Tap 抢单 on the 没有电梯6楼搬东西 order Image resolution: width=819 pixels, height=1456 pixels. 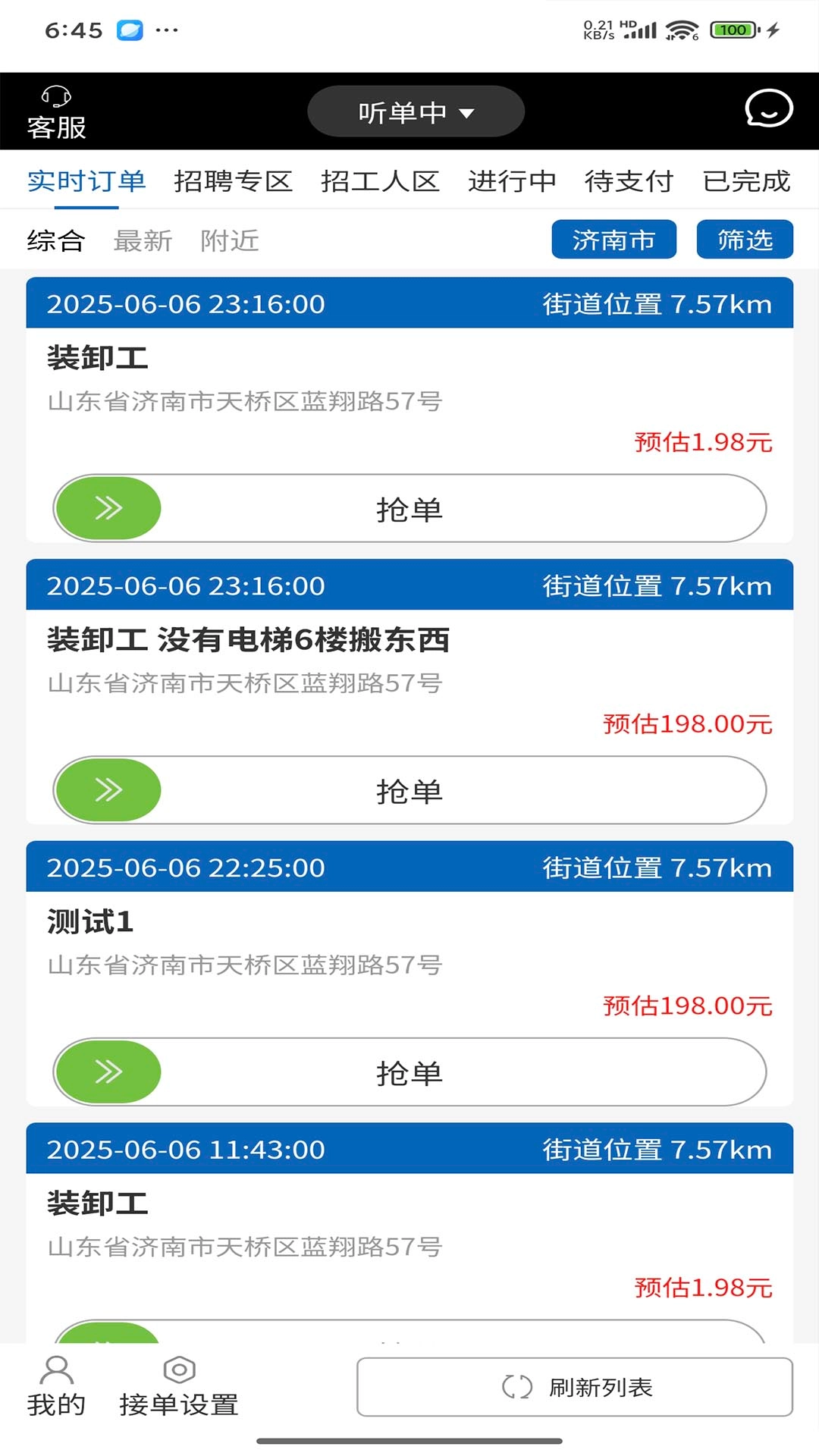point(409,790)
